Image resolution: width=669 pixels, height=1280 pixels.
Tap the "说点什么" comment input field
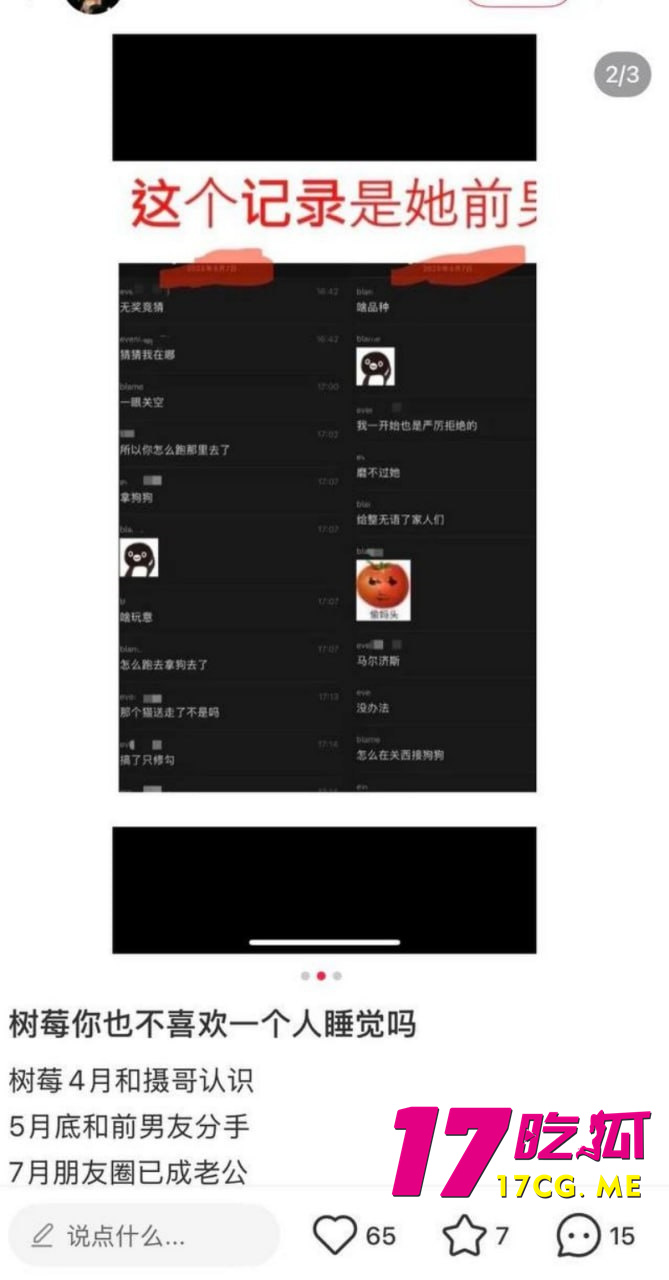(x=143, y=1236)
